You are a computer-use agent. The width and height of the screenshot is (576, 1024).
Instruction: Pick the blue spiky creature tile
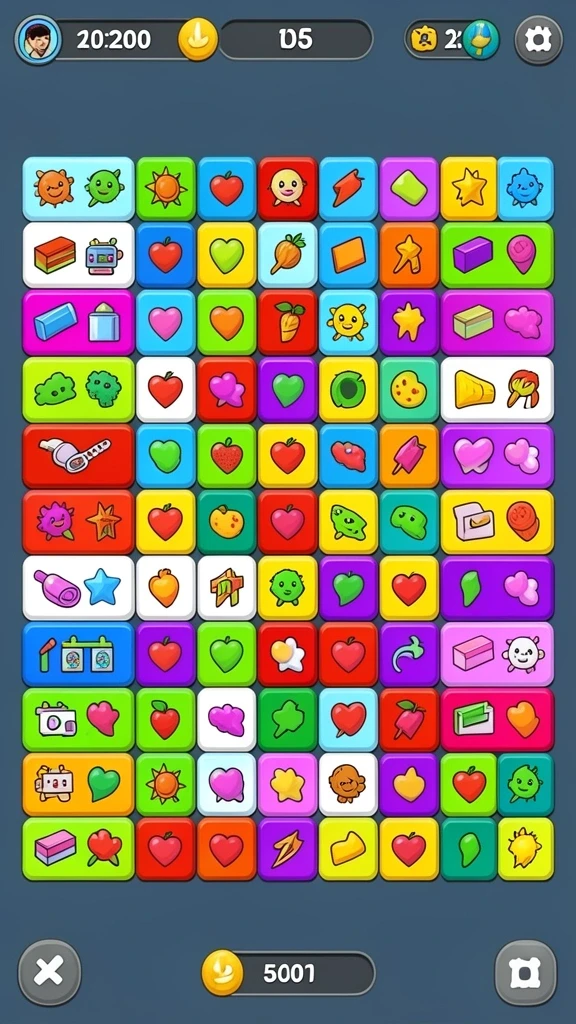(526, 188)
